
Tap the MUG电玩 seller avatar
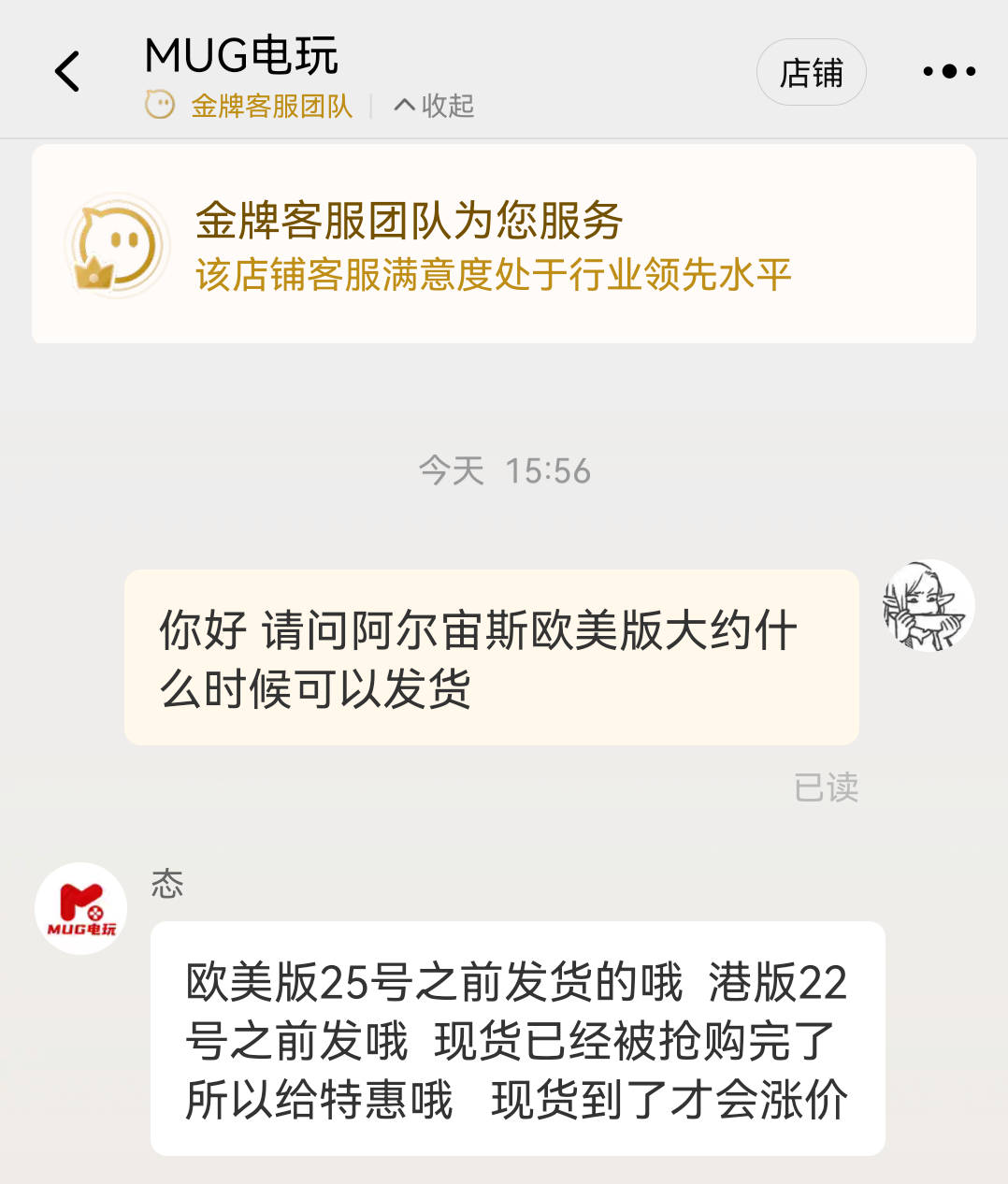(81, 908)
